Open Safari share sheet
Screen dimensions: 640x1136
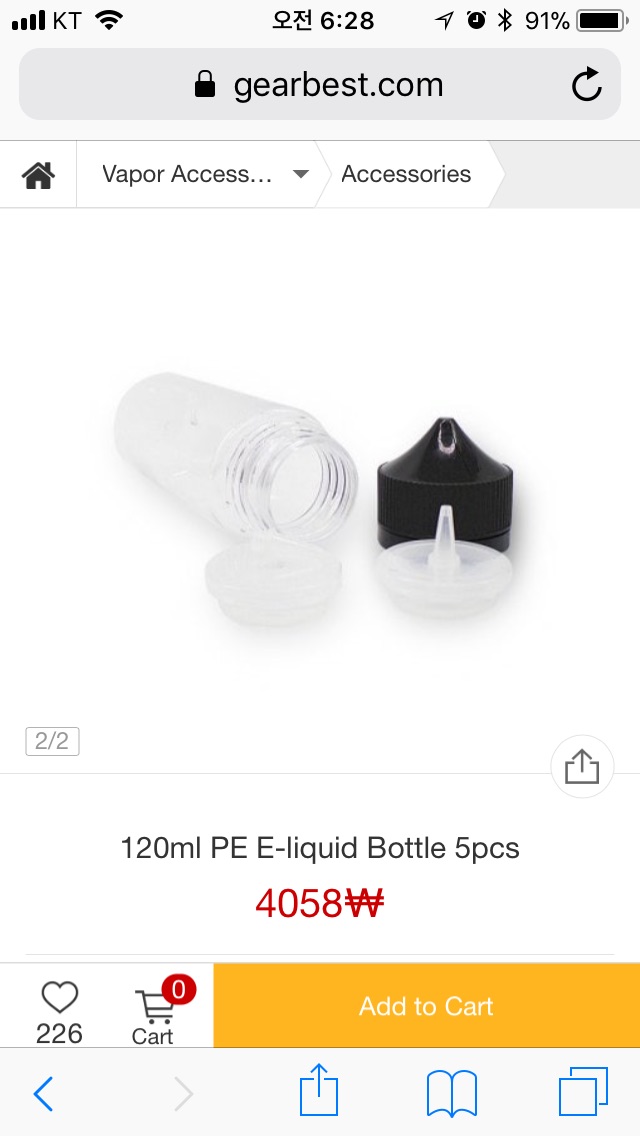tap(319, 1090)
